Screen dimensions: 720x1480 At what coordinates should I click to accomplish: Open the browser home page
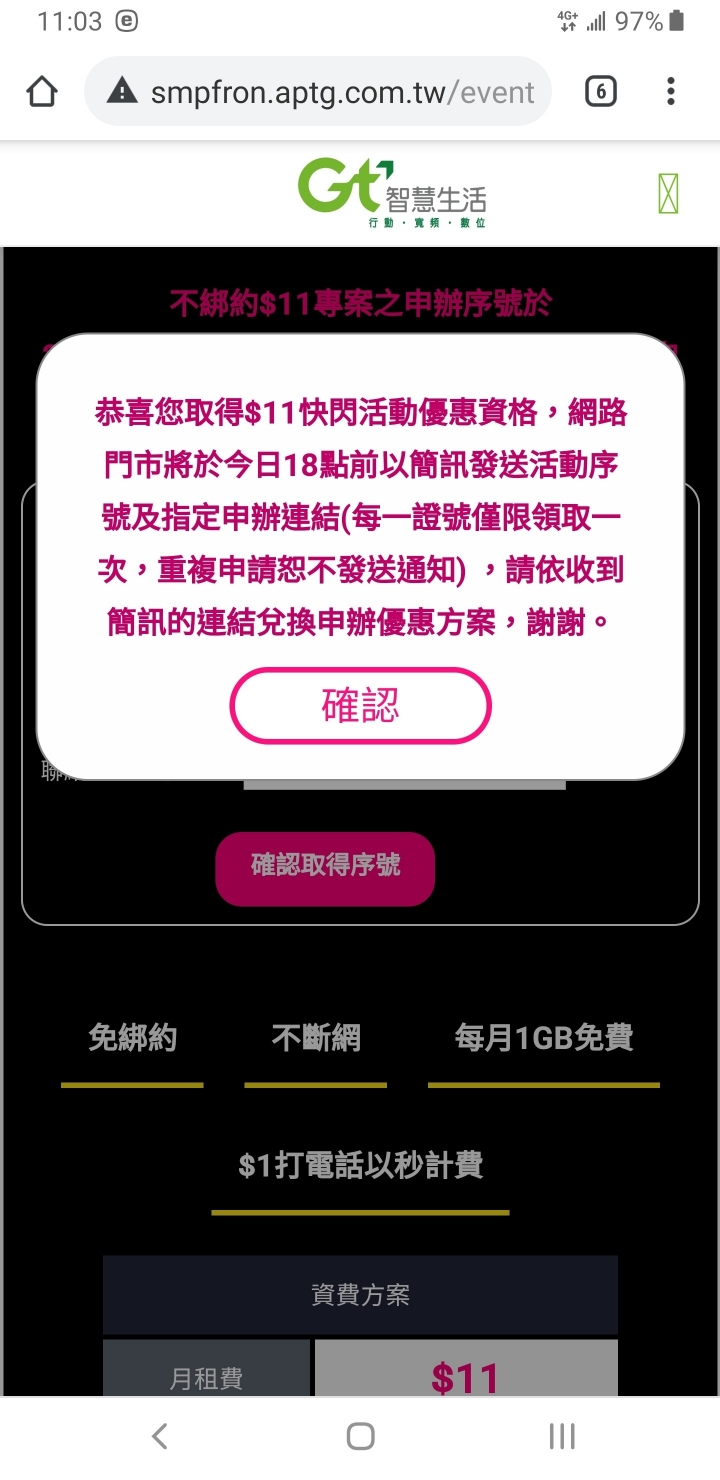click(41, 93)
